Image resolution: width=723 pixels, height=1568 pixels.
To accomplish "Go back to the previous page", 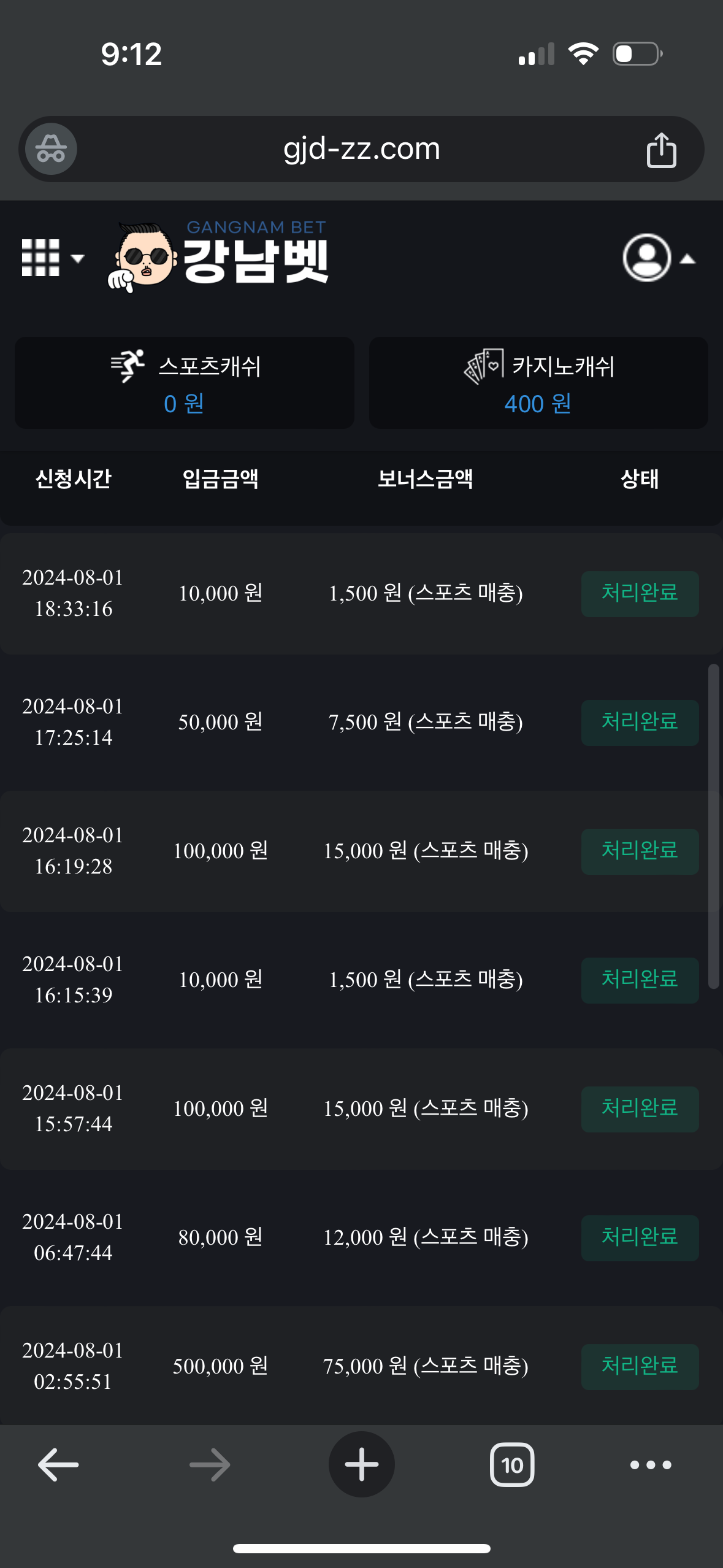I will 58,1465.
